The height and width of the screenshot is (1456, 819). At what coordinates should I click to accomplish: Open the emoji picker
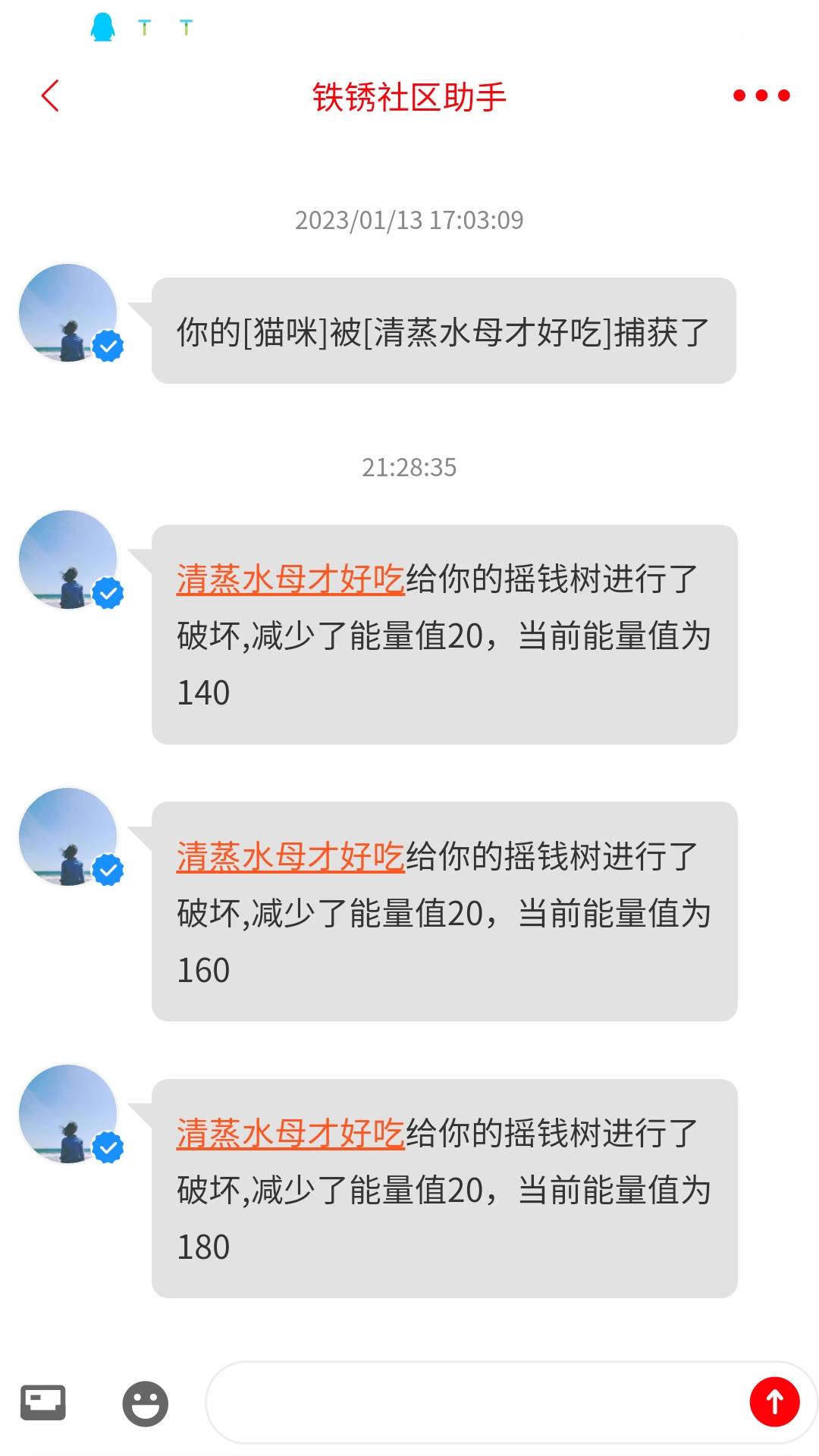pyautogui.click(x=145, y=1404)
